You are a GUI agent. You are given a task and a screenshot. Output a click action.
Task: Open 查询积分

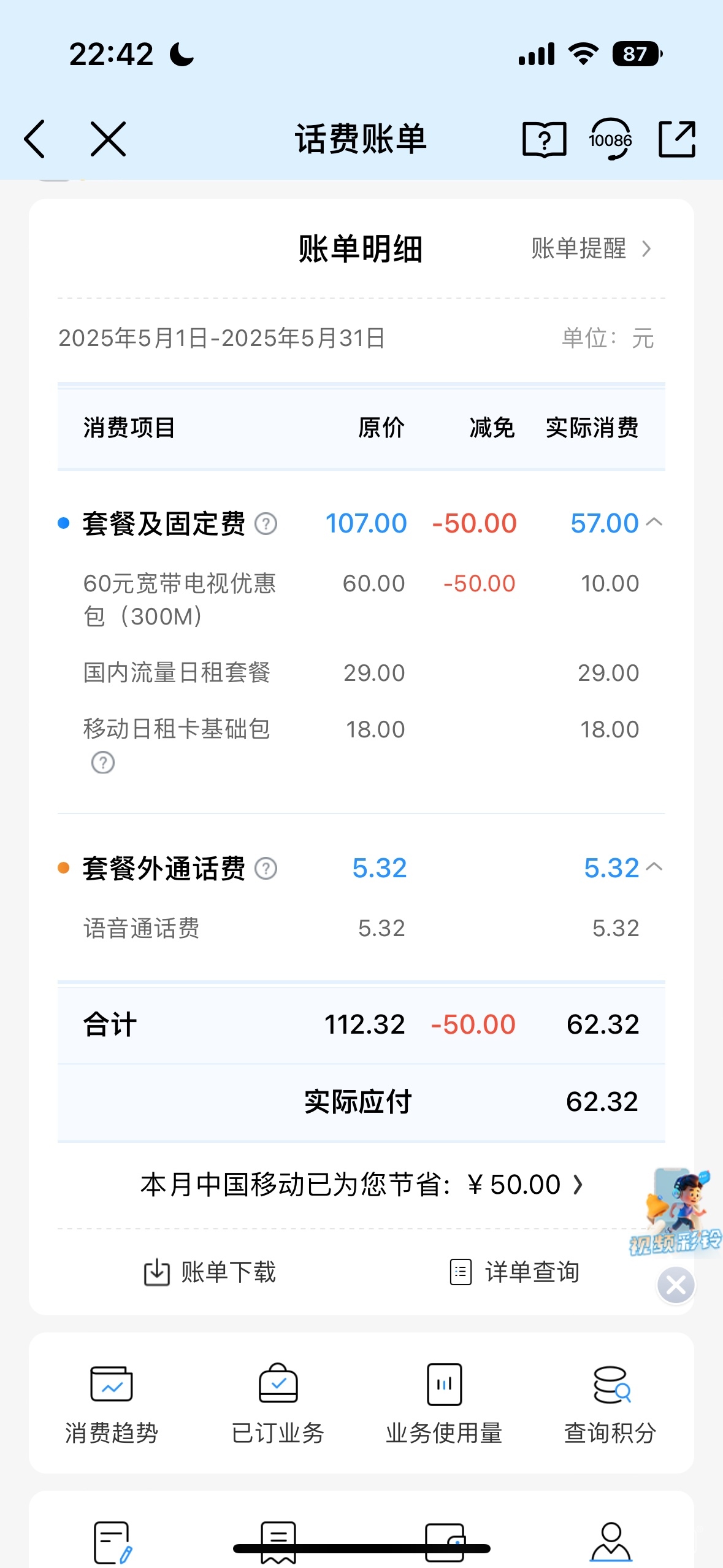[611, 1403]
